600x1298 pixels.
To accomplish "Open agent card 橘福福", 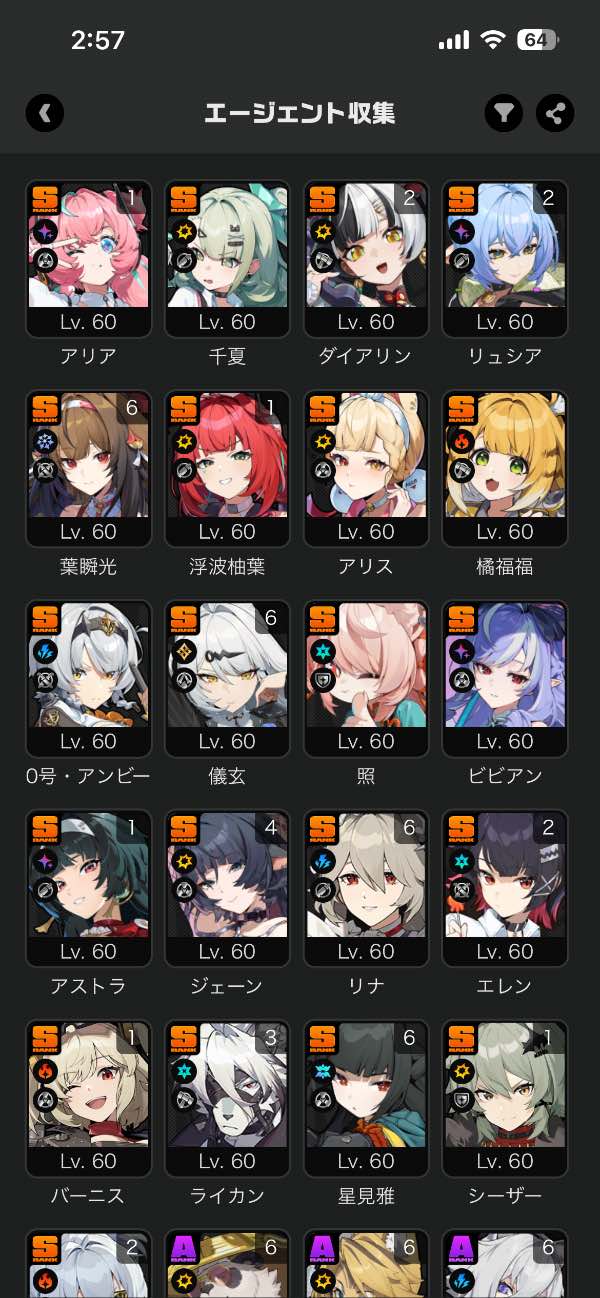I will point(505,468).
